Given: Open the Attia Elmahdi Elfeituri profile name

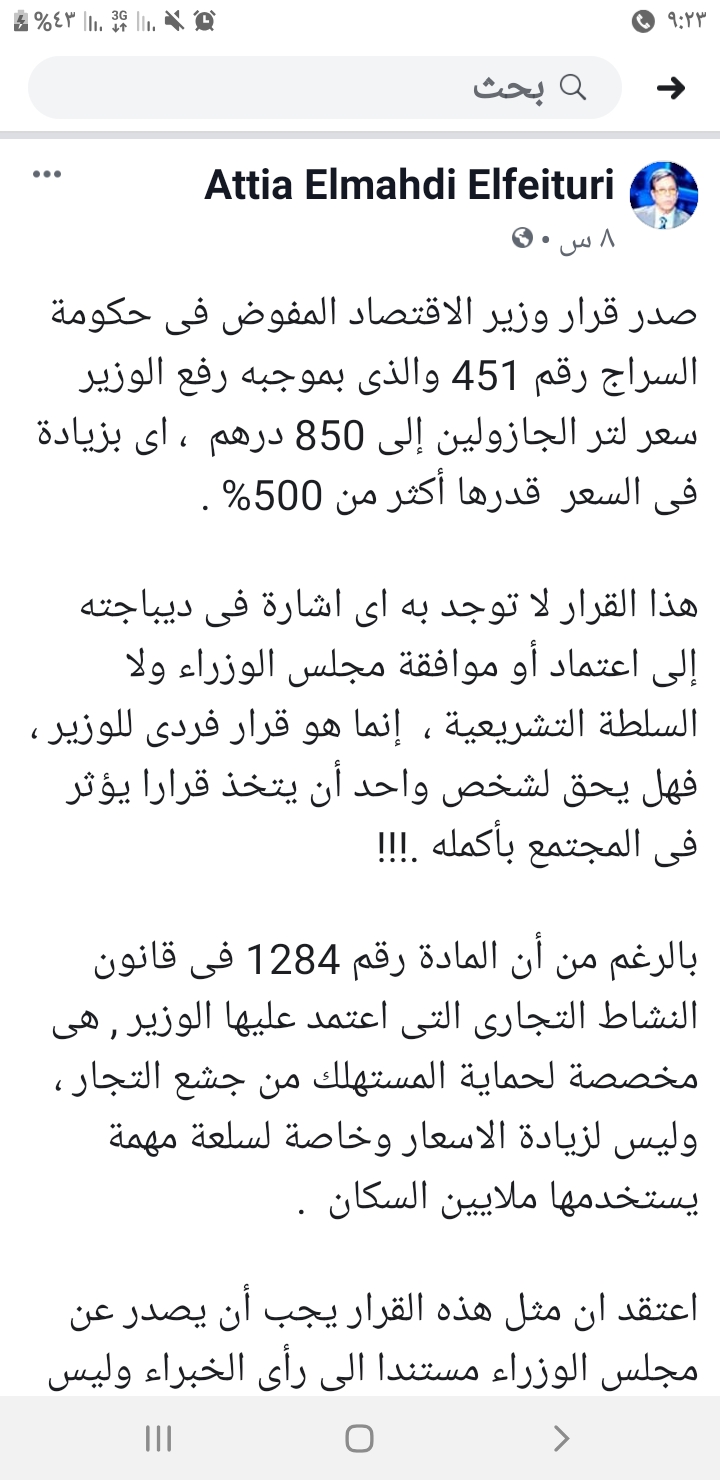Looking at the screenshot, I should (412, 186).
